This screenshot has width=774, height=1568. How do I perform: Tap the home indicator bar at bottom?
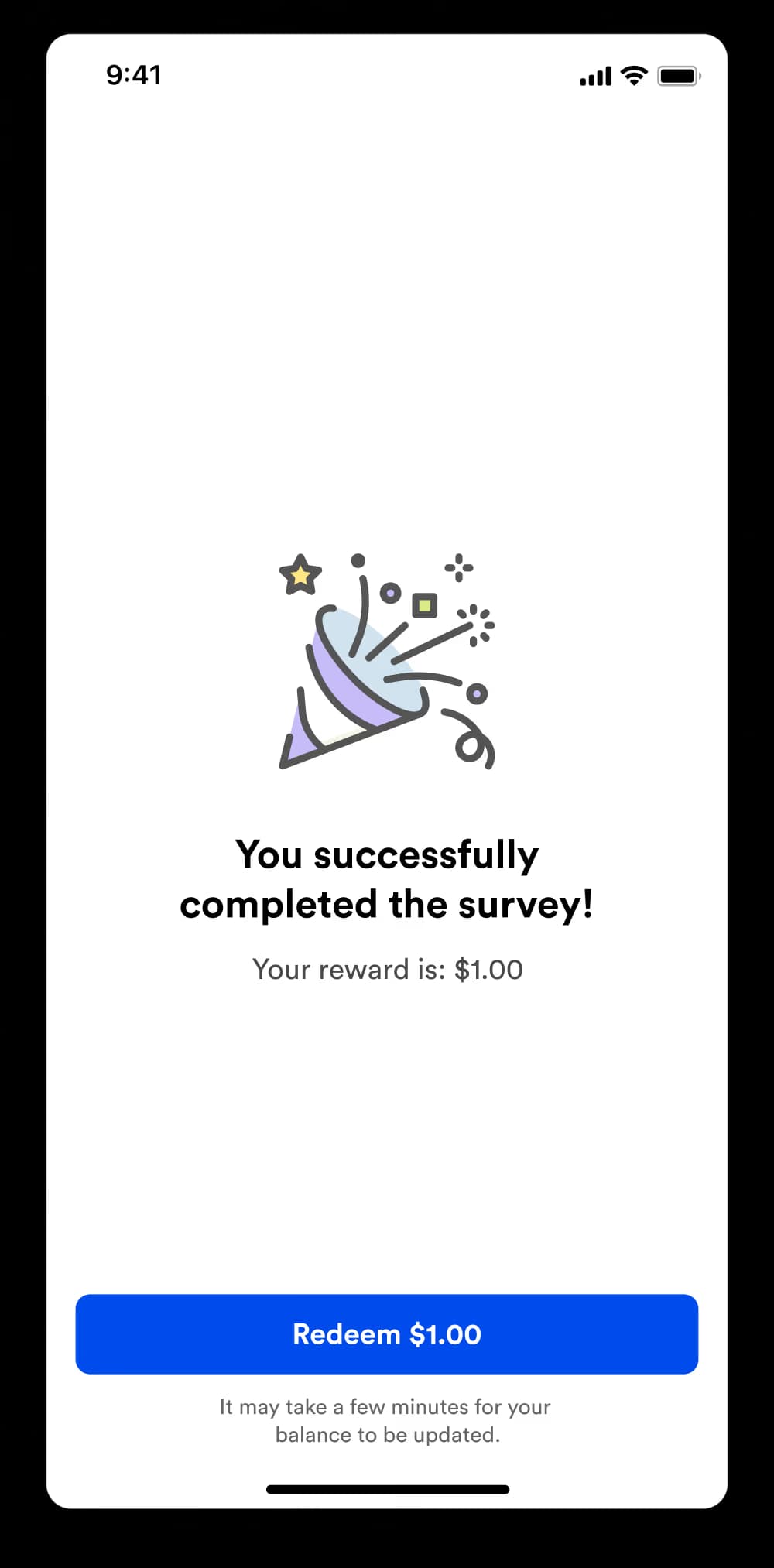[387, 1489]
